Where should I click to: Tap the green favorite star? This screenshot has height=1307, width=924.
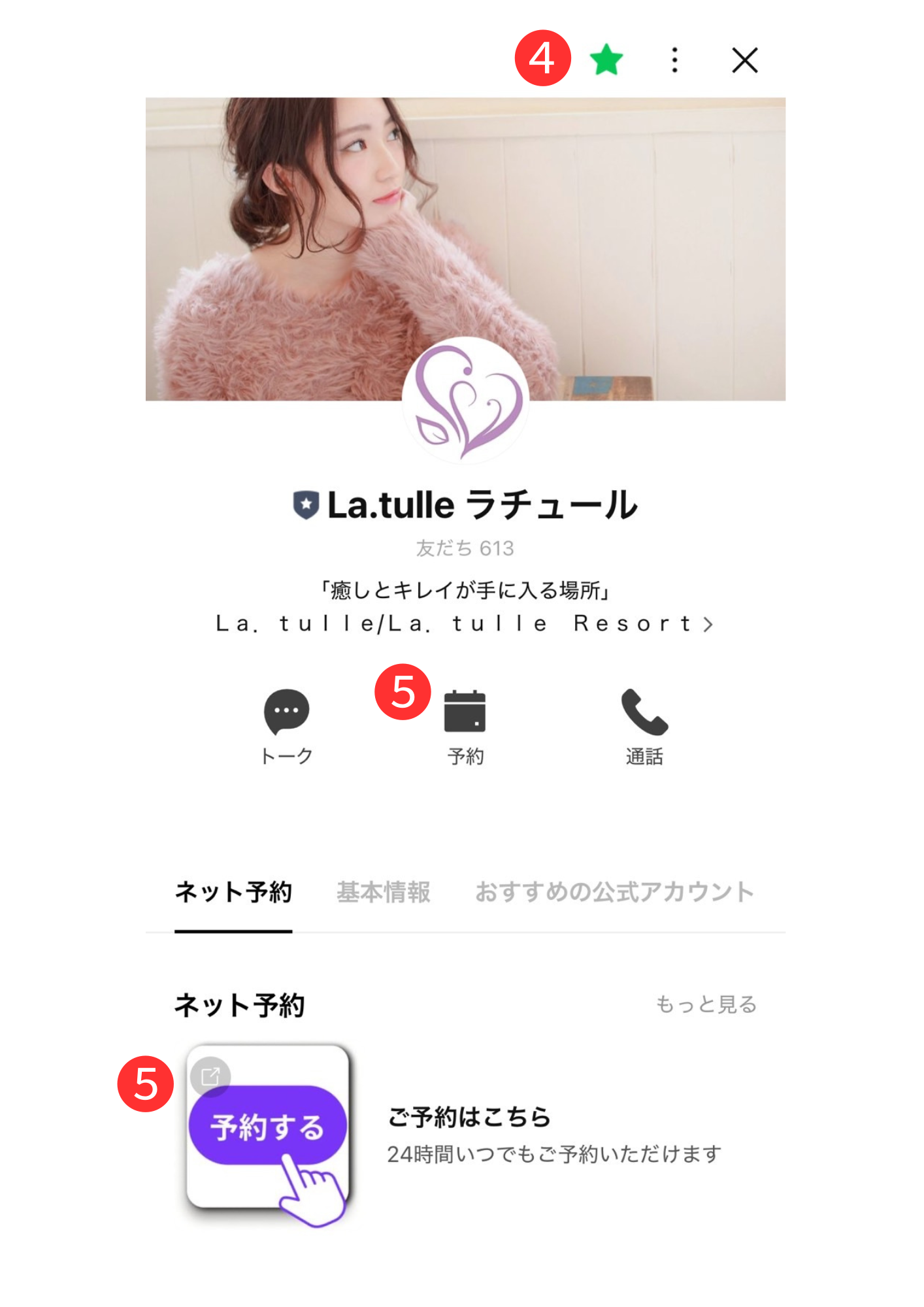click(606, 60)
